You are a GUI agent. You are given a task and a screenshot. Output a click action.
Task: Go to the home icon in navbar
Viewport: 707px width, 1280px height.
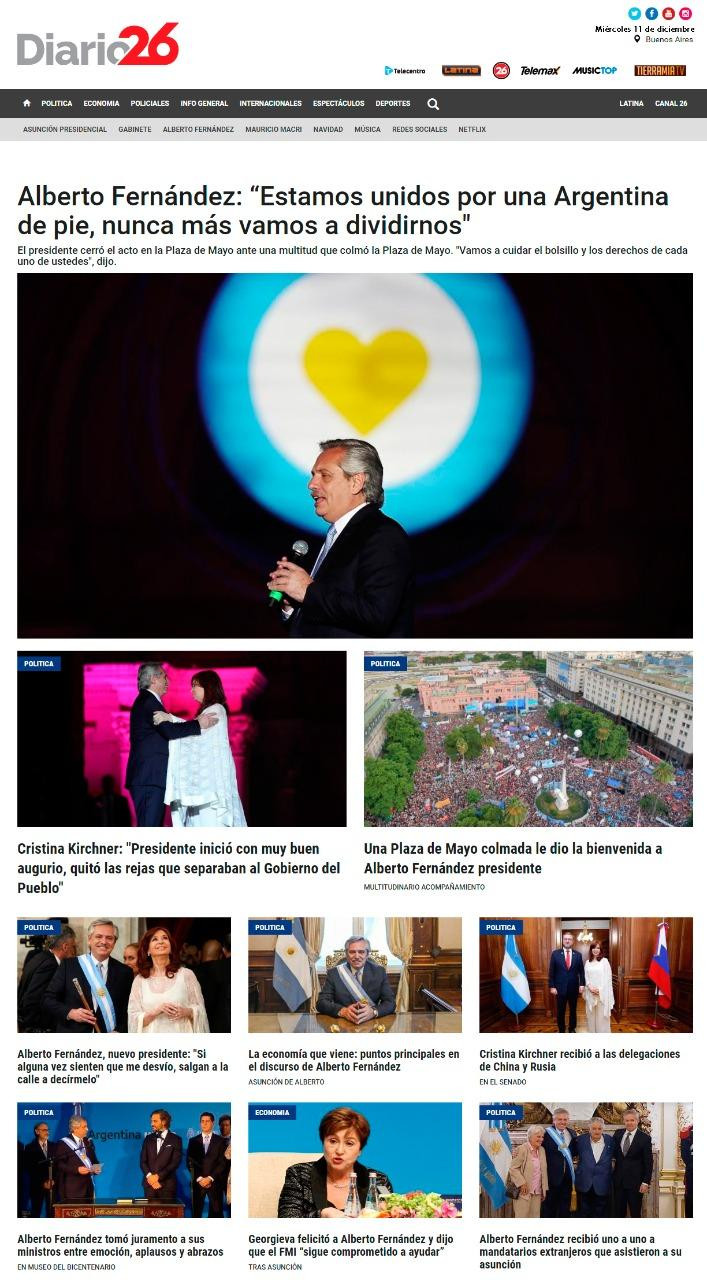point(27,103)
